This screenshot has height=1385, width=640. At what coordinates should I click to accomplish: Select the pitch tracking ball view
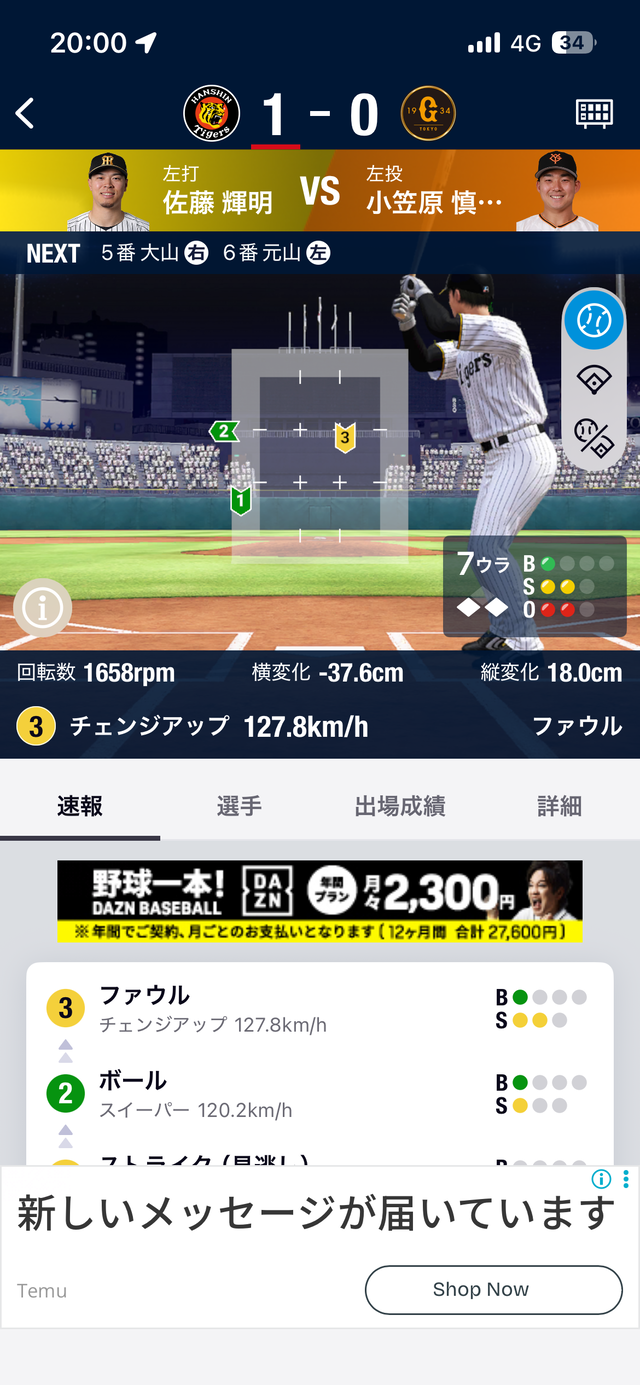click(594, 321)
